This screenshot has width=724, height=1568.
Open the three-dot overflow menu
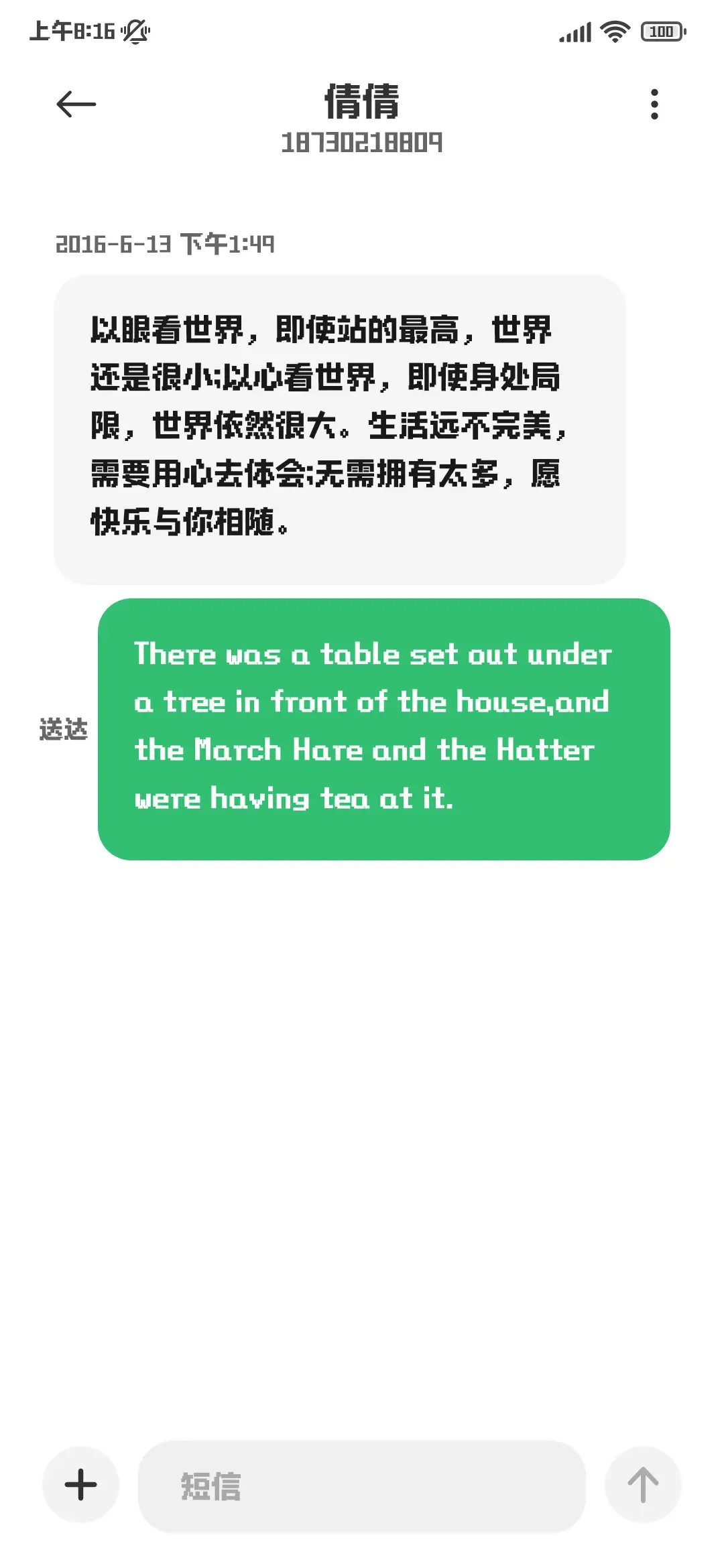coord(653,104)
